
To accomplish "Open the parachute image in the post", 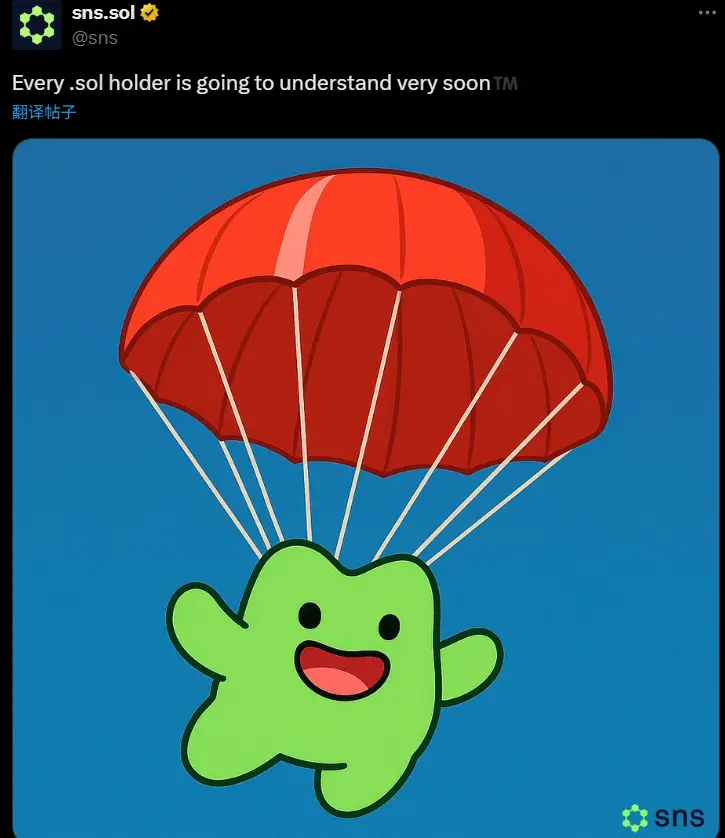I will point(366,488).
